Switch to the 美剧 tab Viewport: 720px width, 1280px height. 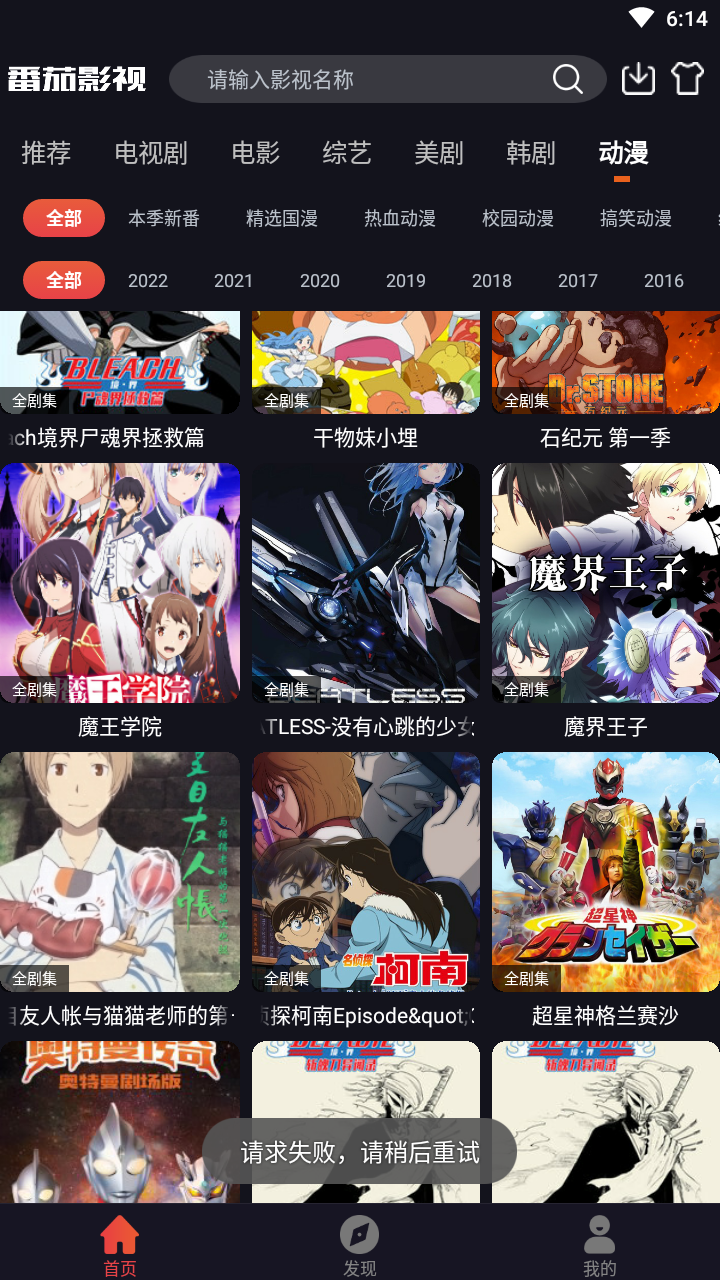(439, 153)
